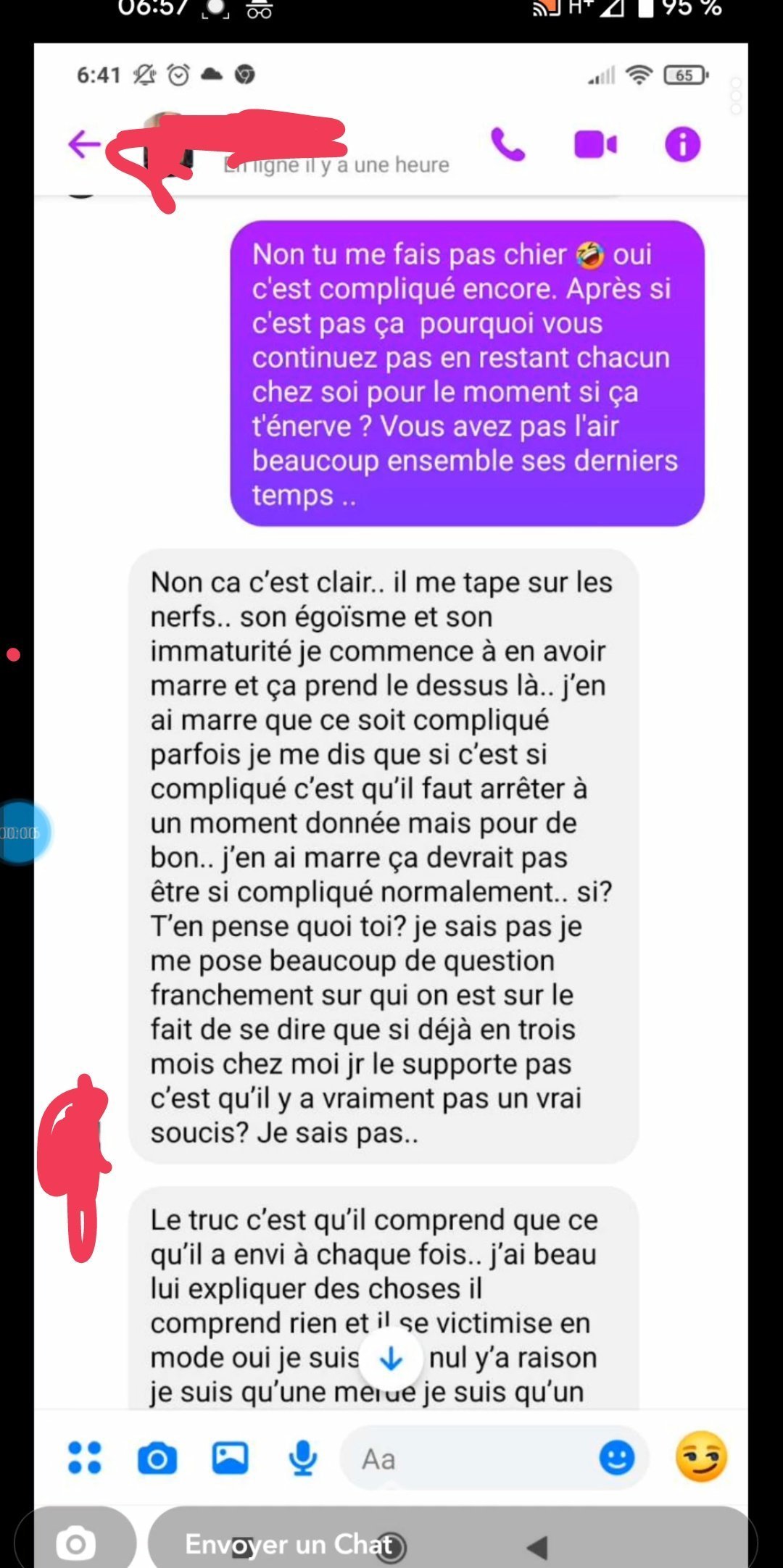Image resolution: width=783 pixels, height=1568 pixels.
Task: Go back with the system back triangle
Action: tap(537, 1548)
